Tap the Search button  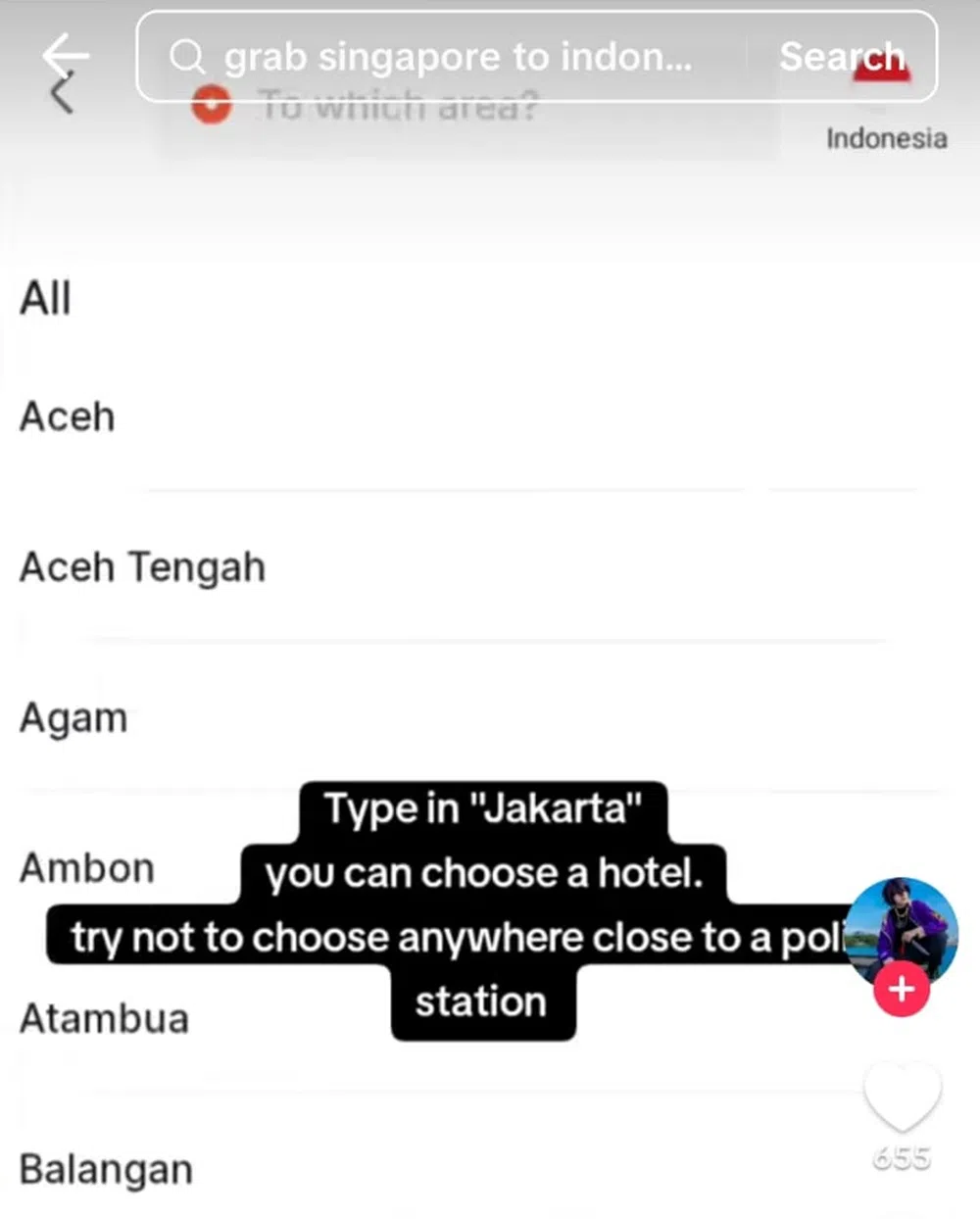point(841,57)
